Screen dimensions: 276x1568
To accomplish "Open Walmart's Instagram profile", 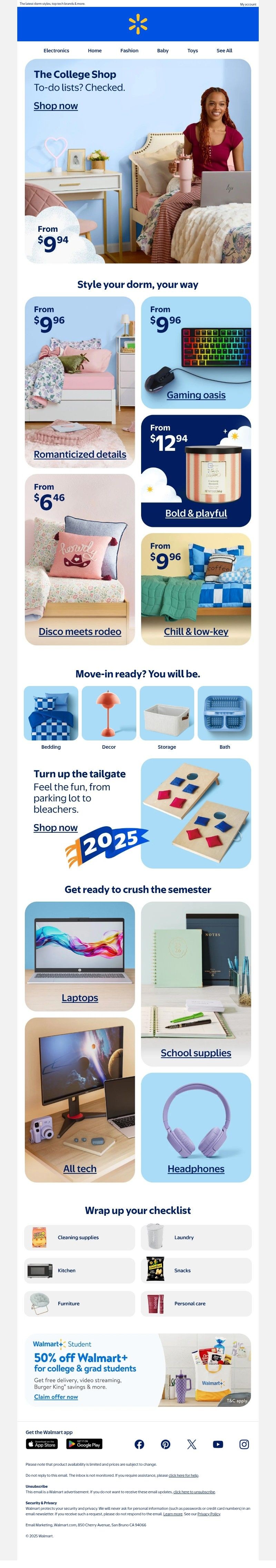I will 244,1444.
